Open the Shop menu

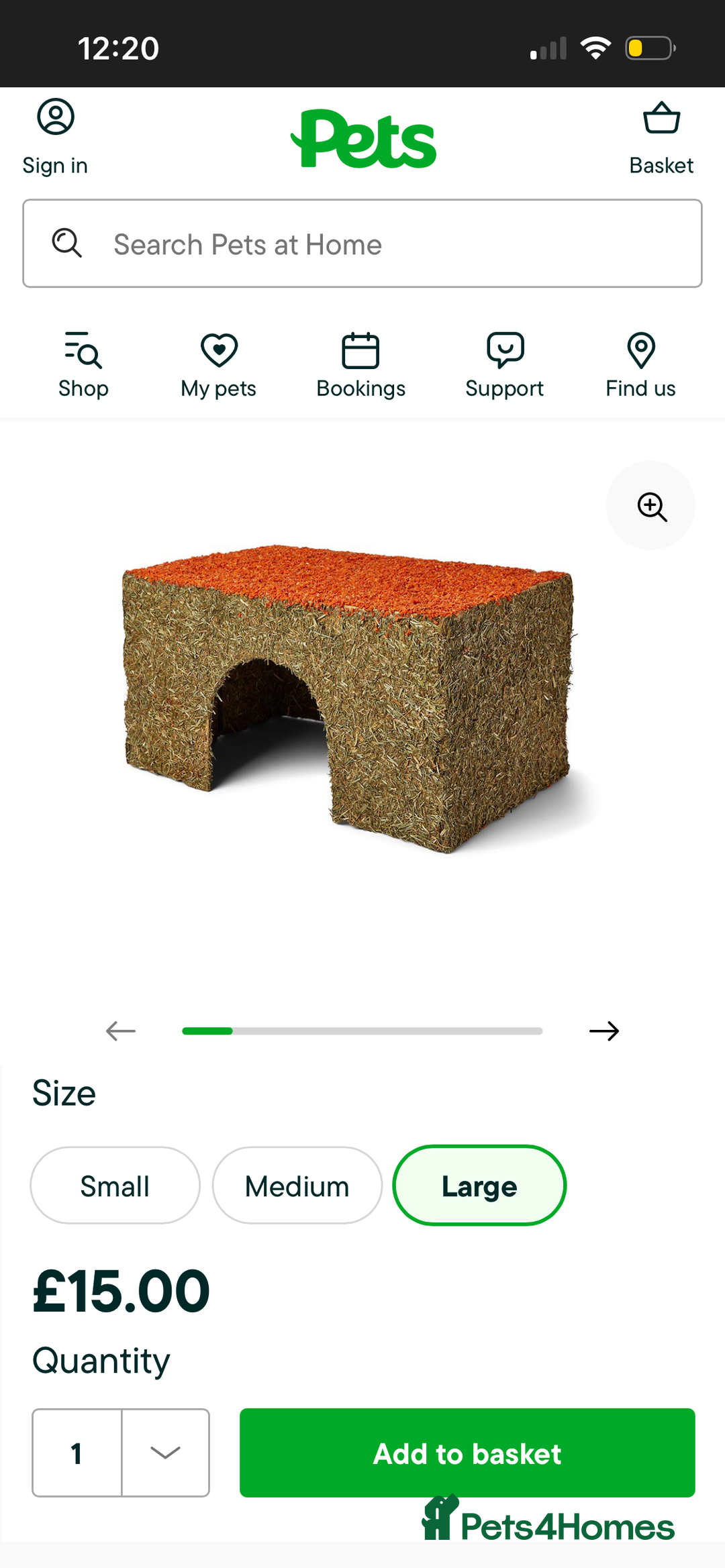(83, 366)
